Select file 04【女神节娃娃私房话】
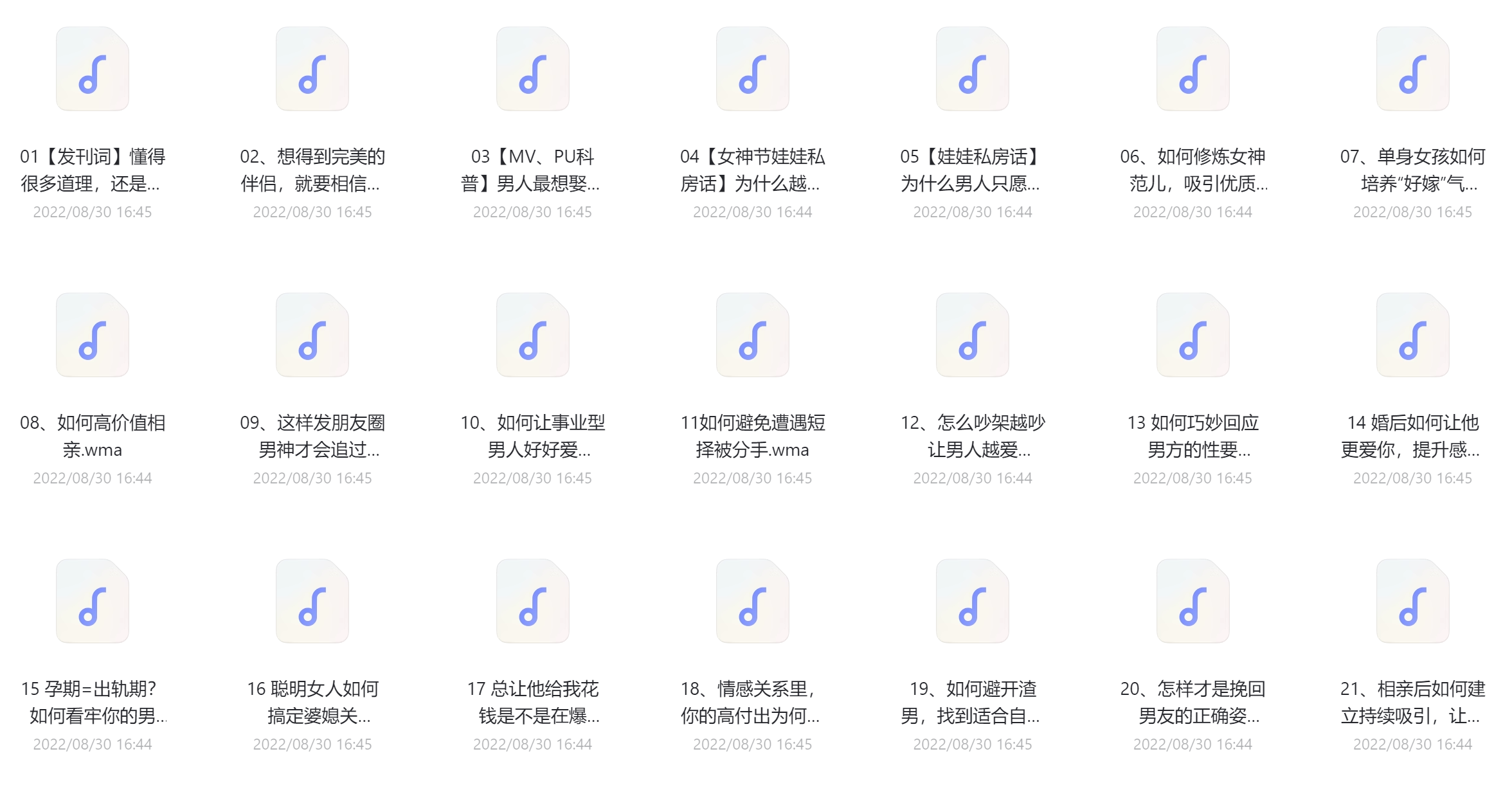The width and height of the screenshot is (1512, 801). [x=752, y=69]
